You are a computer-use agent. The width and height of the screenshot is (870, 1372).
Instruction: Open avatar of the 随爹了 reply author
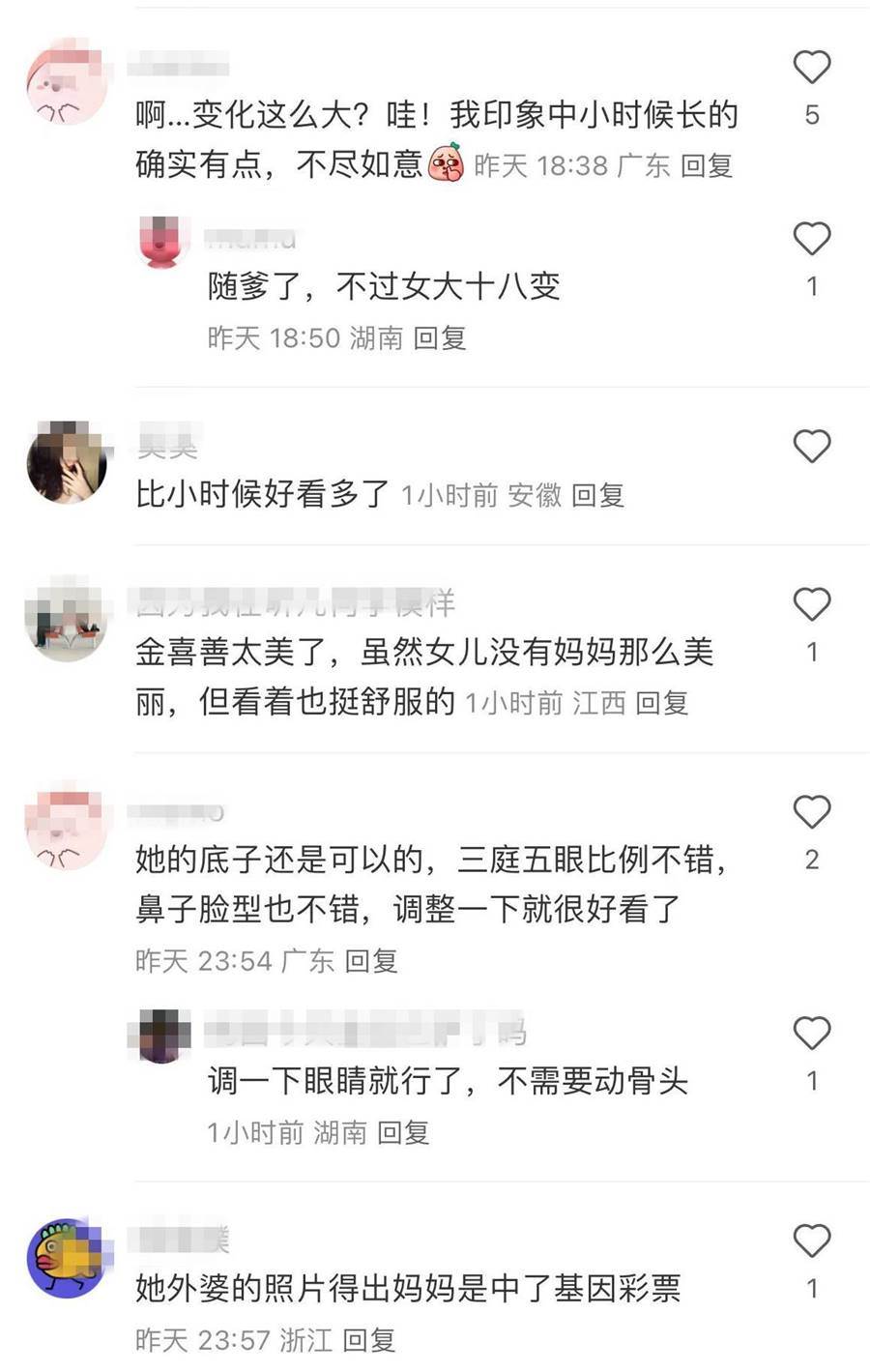tap(160, 243)
